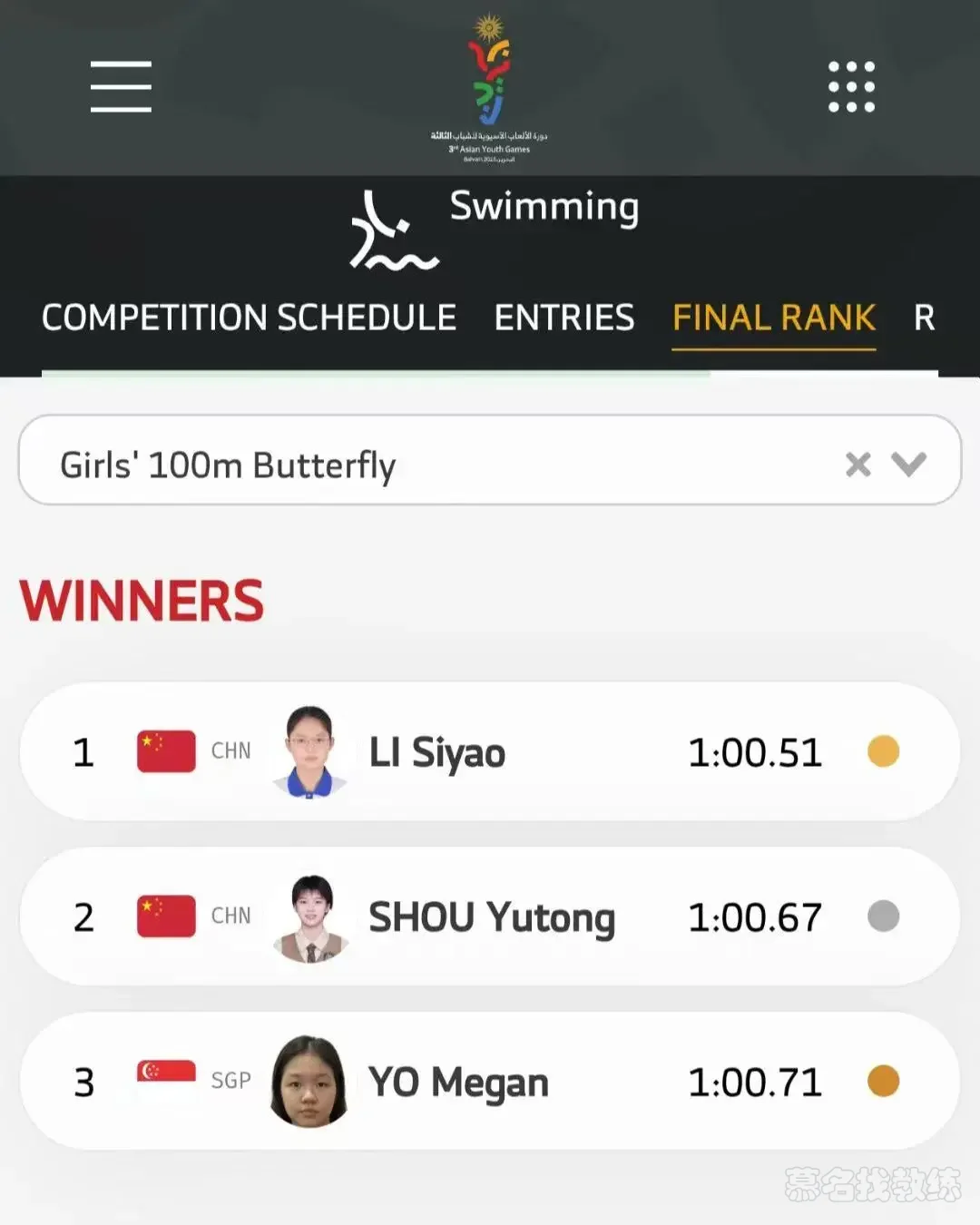980x1225 pixels.
Task: Switch to Competition Schedule tab
Action: click(249, 318)
